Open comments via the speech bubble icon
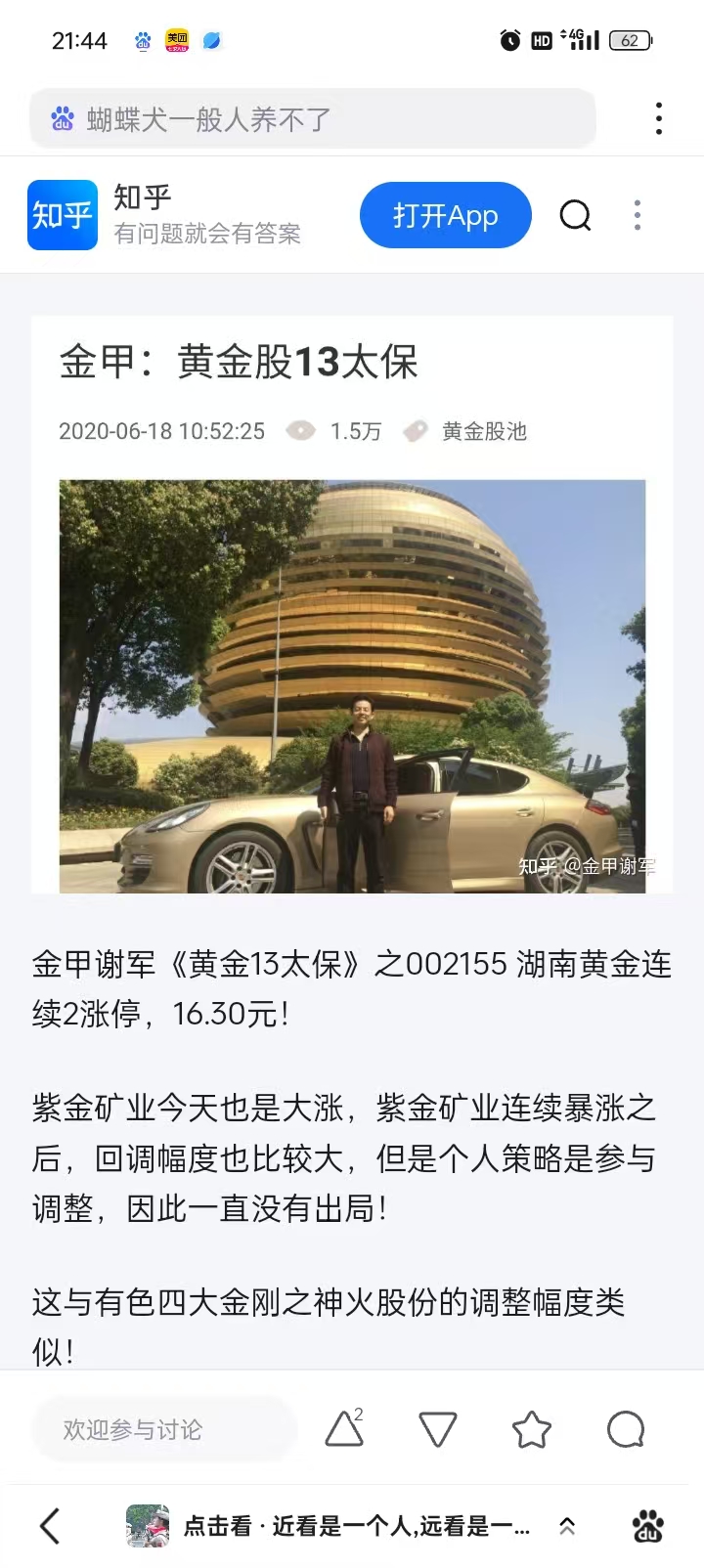The image size is (704, 1568). (624, 1428)
